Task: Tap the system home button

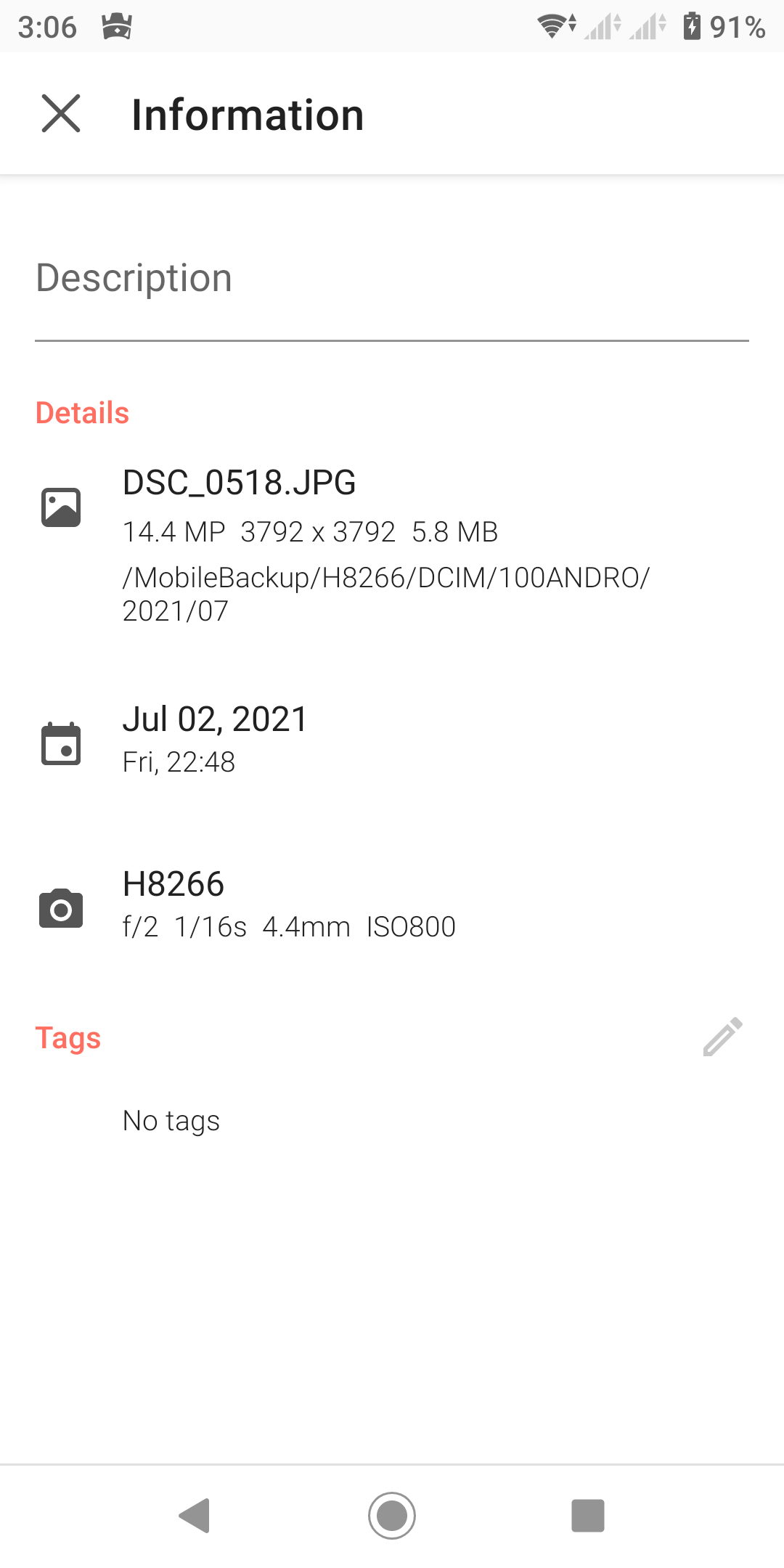Action: (392, 1516)
